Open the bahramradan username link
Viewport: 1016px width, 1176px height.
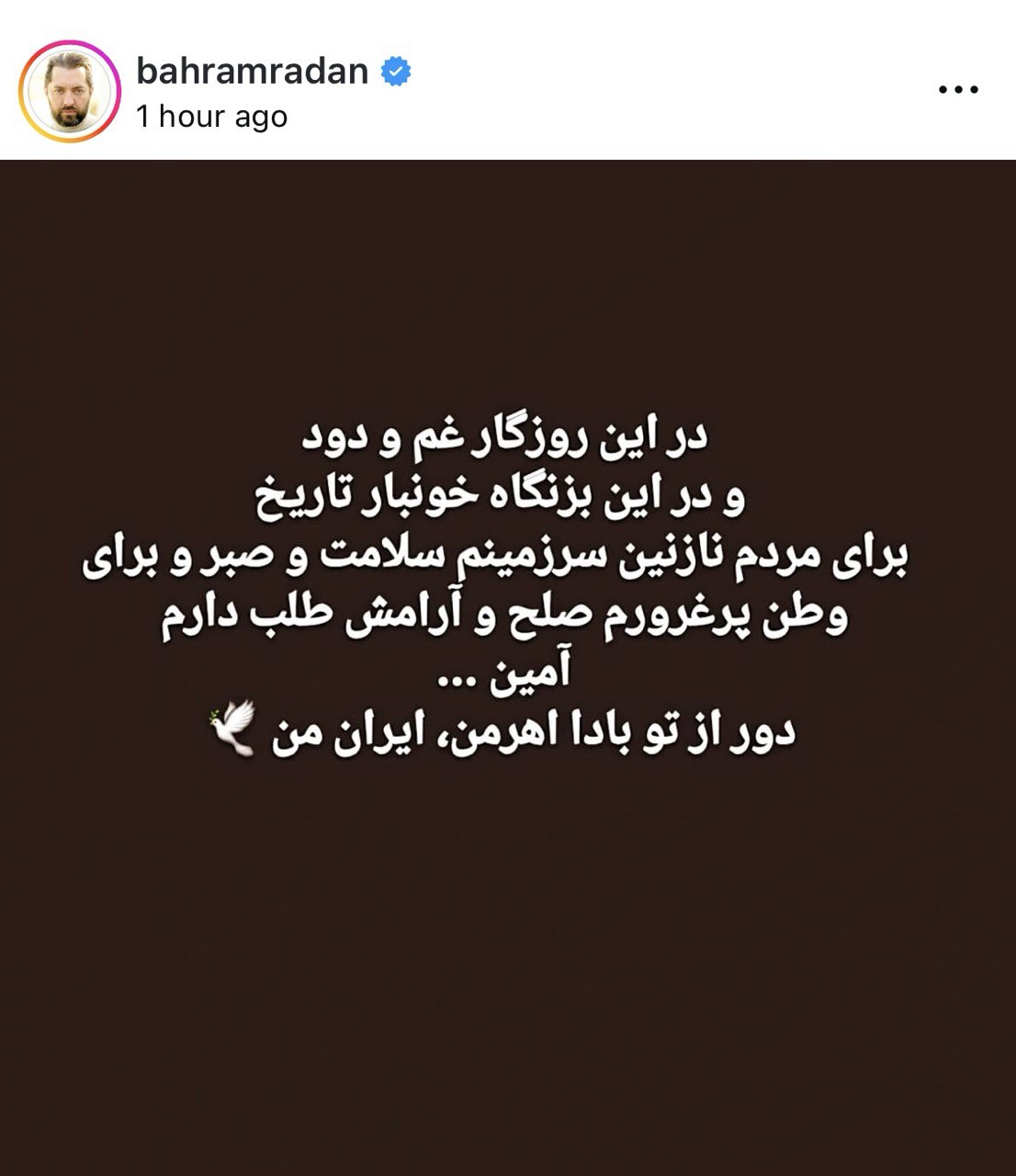[252, 71]
